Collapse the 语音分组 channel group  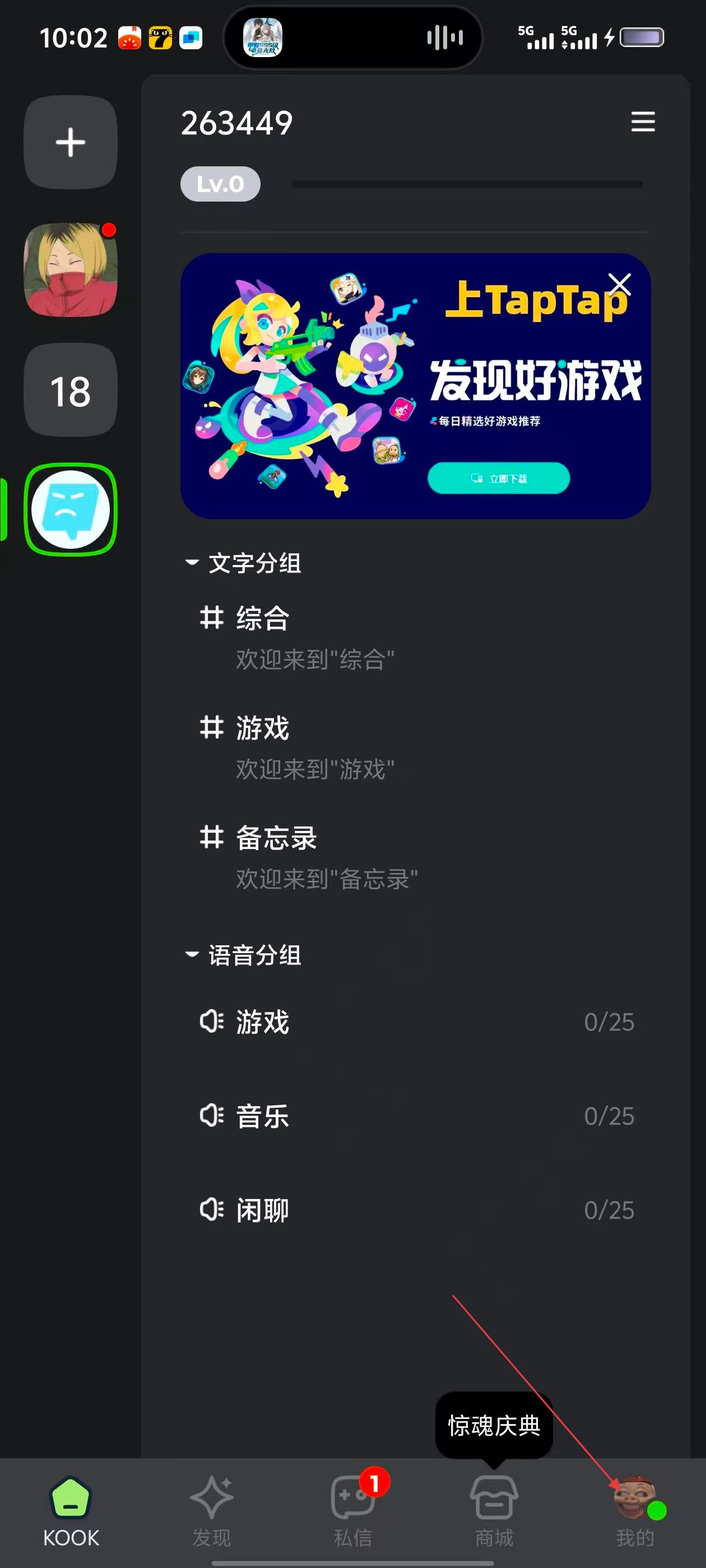pyautogui.click(x=244, y=955)
